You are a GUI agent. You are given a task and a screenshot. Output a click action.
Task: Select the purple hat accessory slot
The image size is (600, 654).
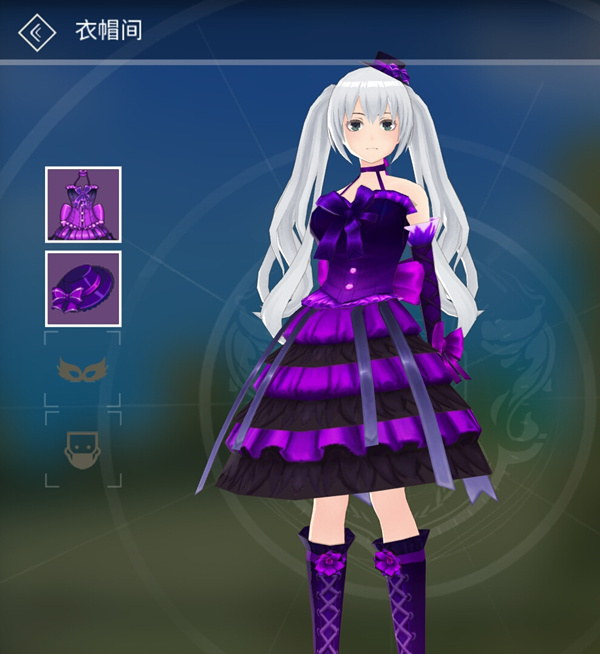(83, 288)
